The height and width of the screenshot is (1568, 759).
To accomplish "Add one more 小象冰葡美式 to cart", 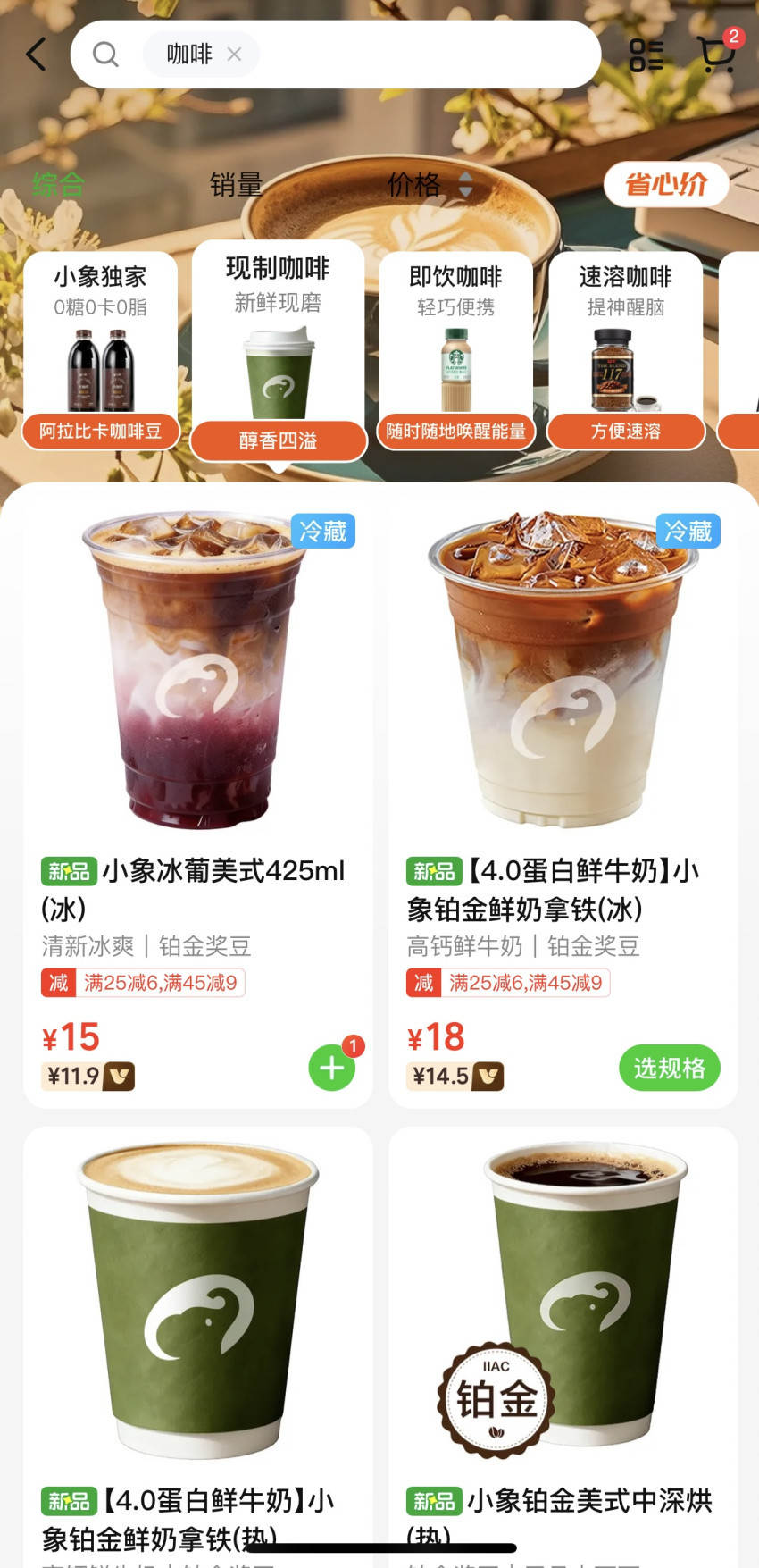I will (x=331, y=1068).
